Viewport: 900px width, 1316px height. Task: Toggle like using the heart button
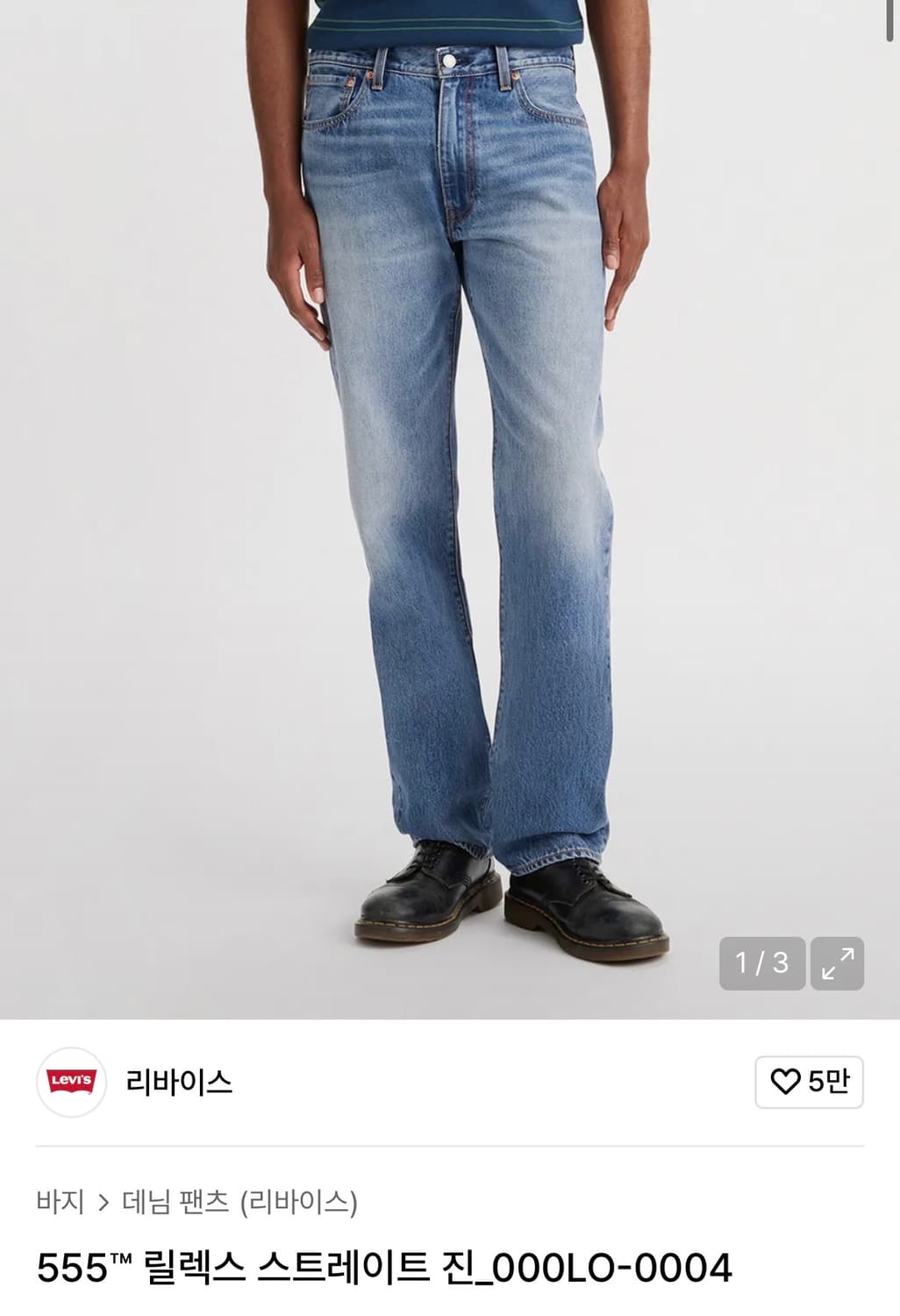[788, 1083]
